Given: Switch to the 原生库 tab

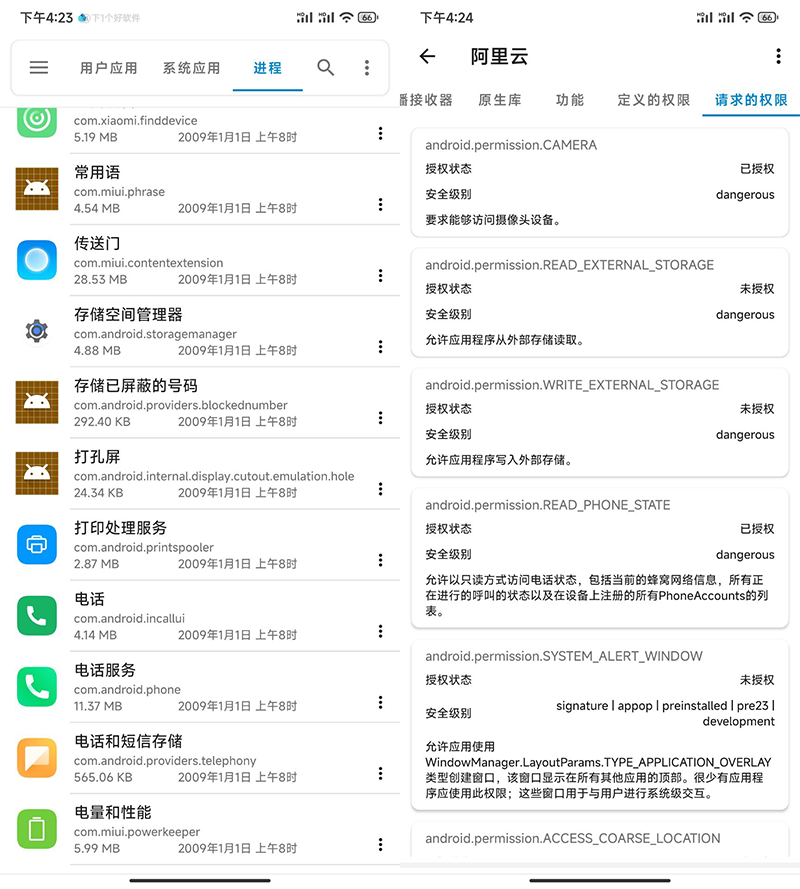Looking at the screenshot, I should [500, 100].
